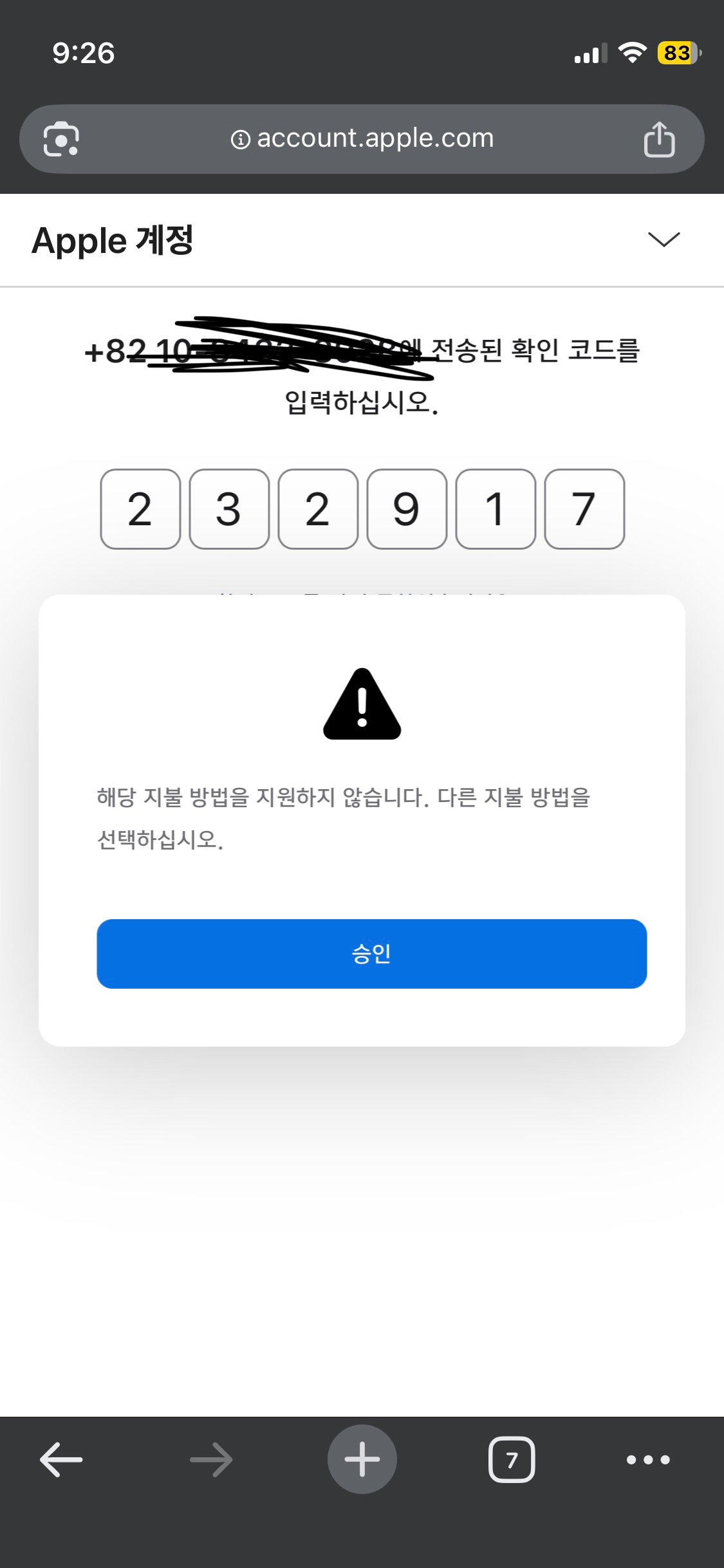724x1568 pixels.
Task: Tap the account.apple.com address bar
Action: click(362, 138)
